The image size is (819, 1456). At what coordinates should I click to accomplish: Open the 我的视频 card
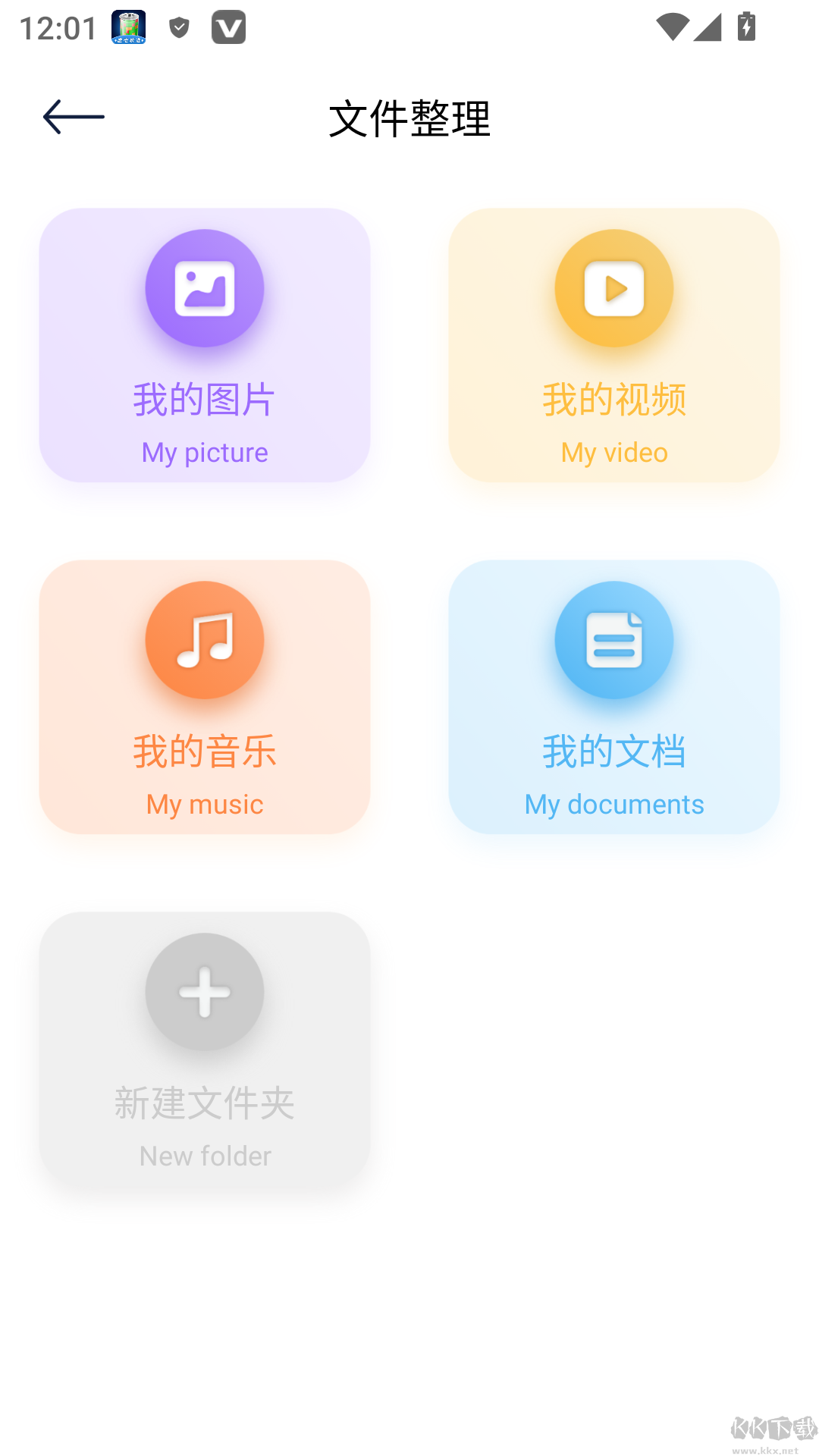(613, 345)
